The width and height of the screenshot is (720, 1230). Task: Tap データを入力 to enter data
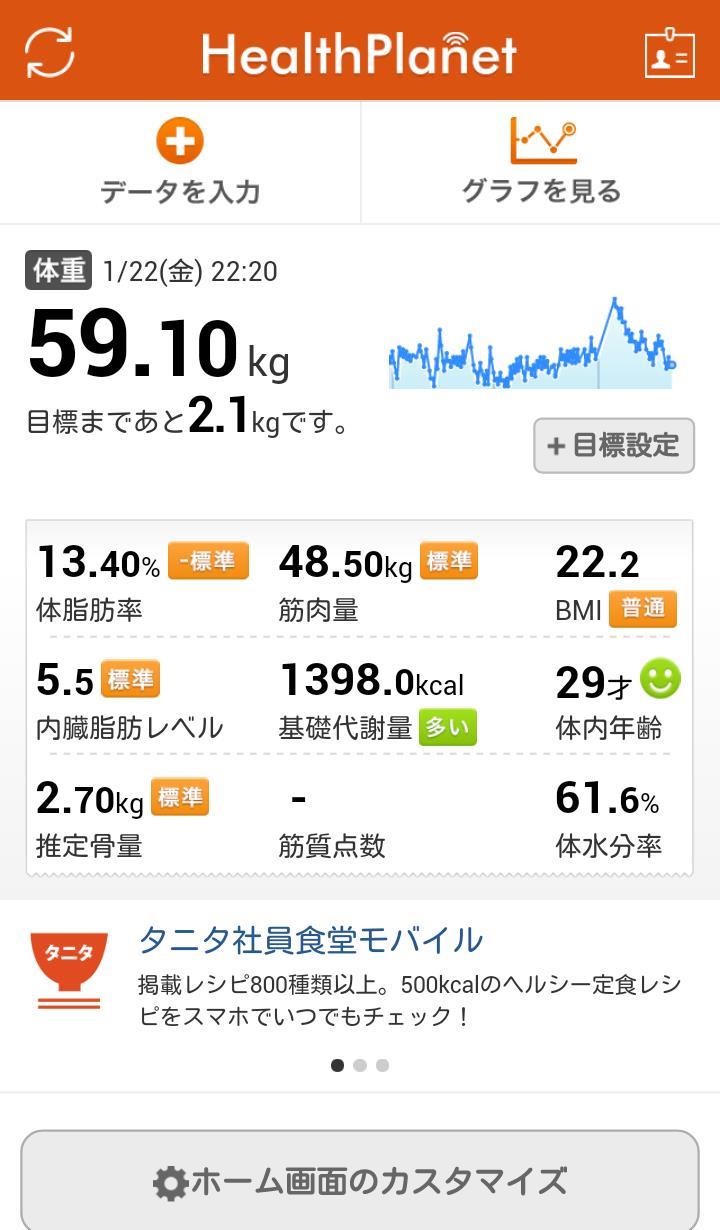tap(180, 163)
